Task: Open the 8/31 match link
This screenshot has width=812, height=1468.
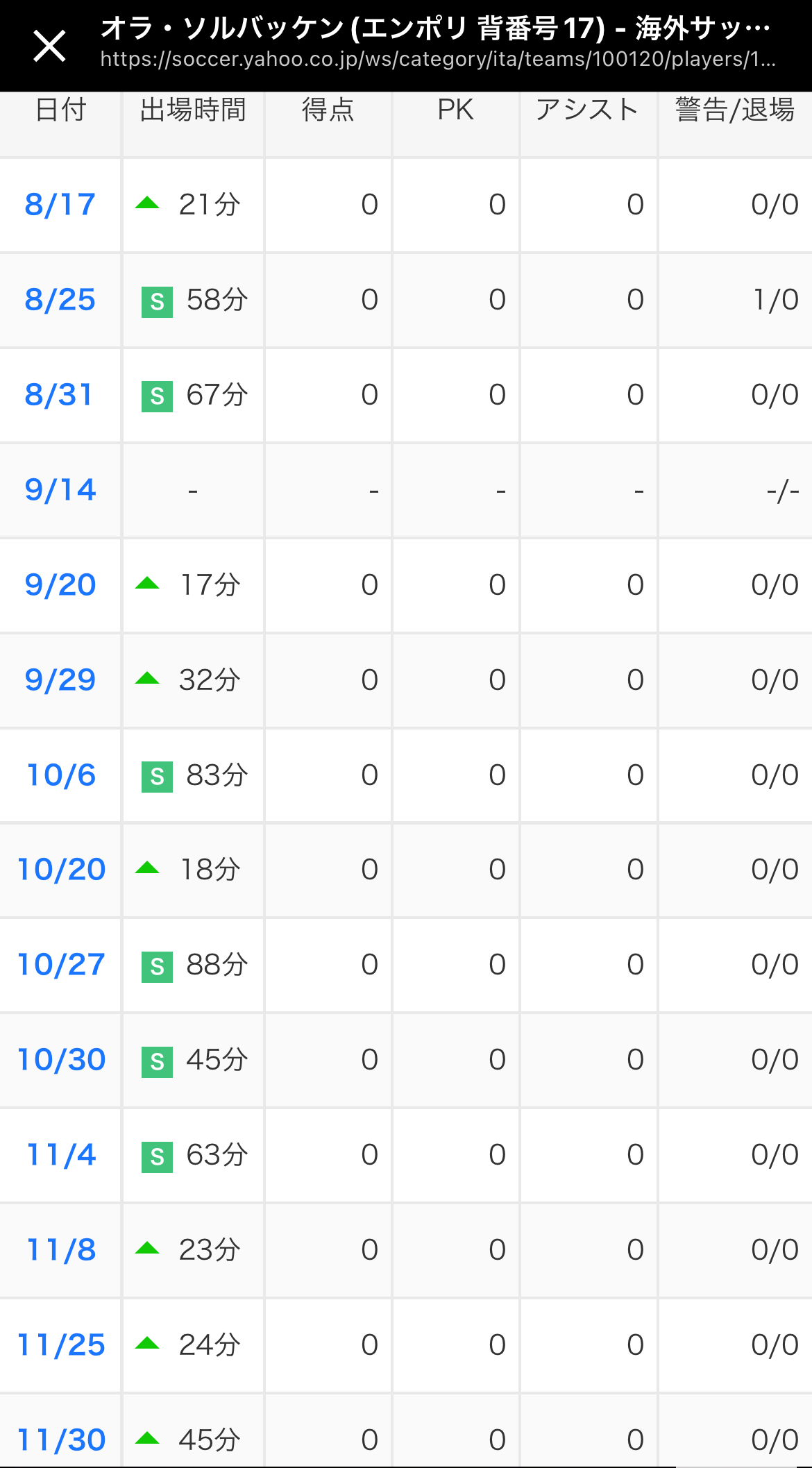Action: 59,395
